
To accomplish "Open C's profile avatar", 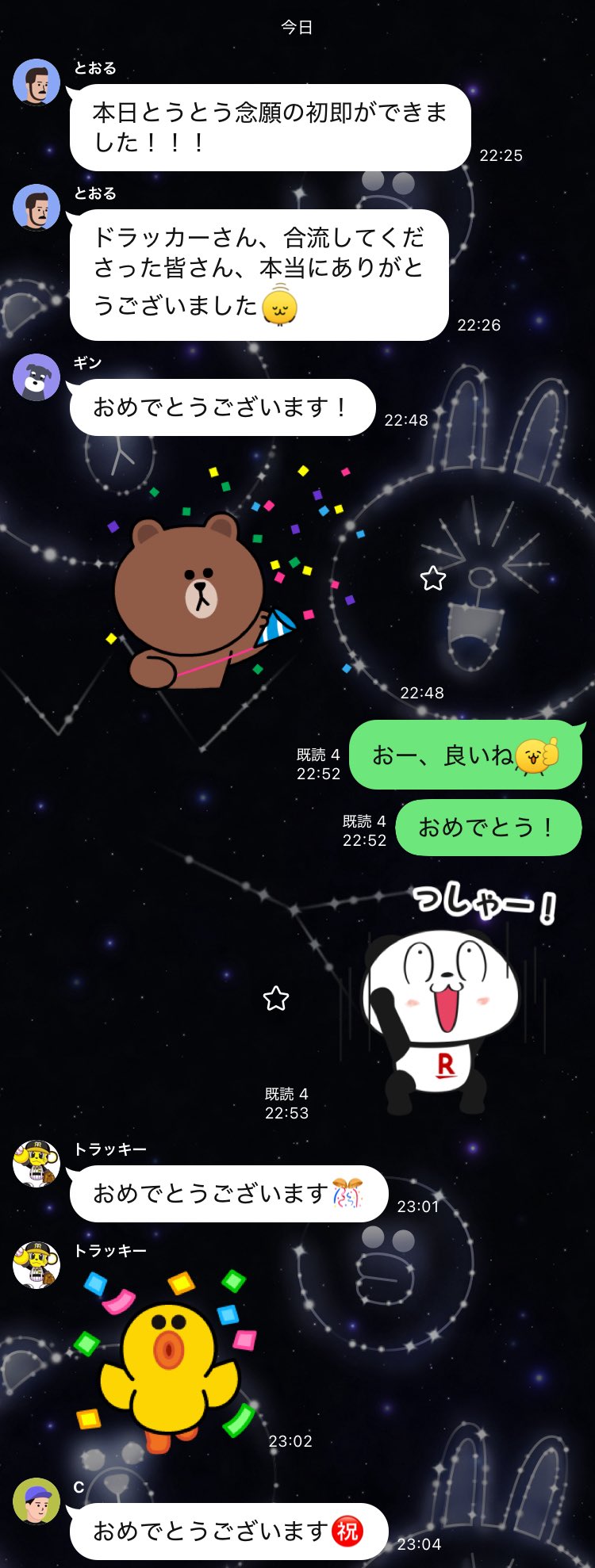I will pos(36,1501).
